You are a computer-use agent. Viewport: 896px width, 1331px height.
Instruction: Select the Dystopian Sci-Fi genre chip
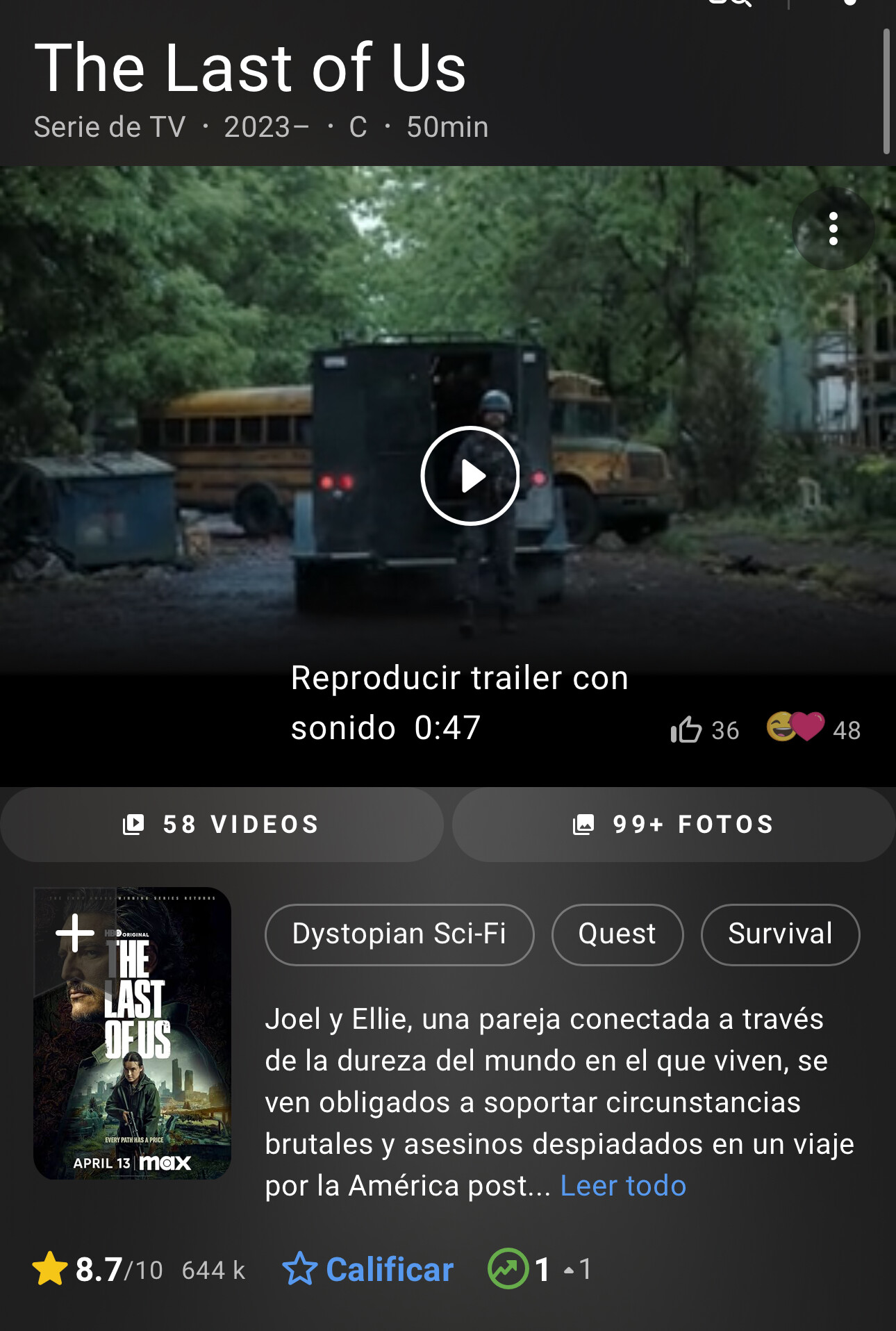(x=399, y=934)
